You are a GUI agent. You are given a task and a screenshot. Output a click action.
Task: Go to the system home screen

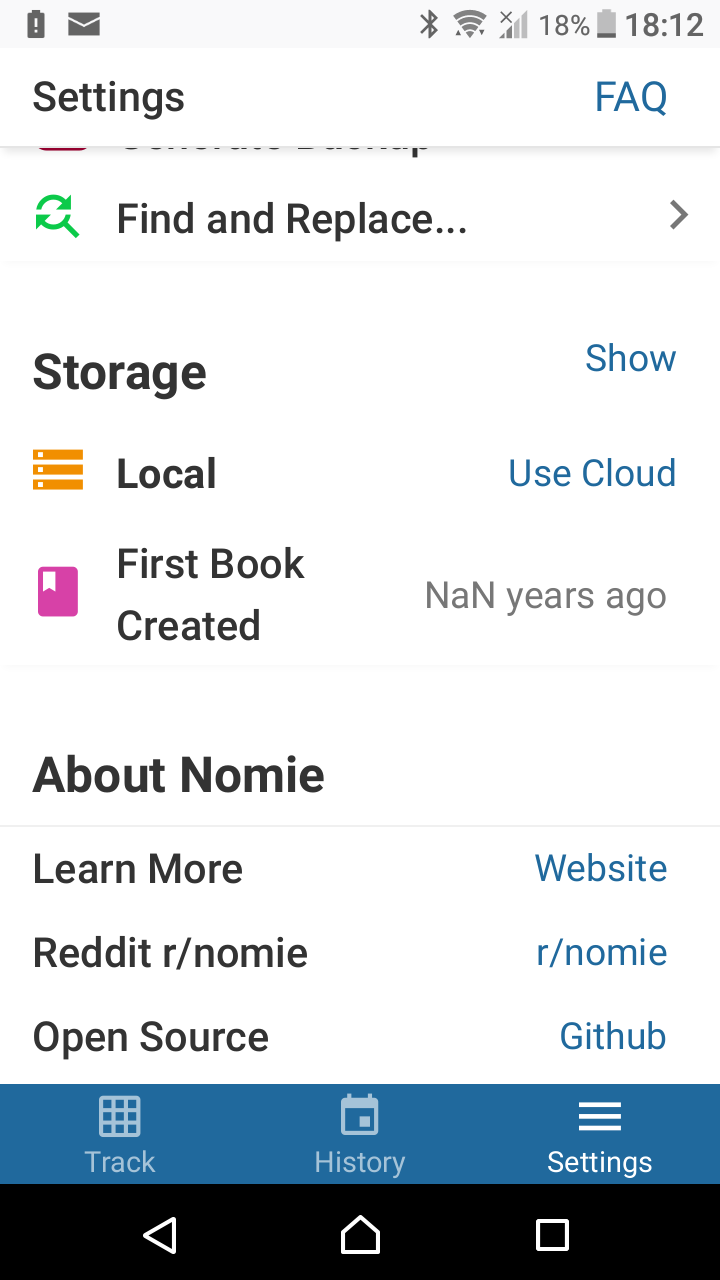tap(360, 1234)
